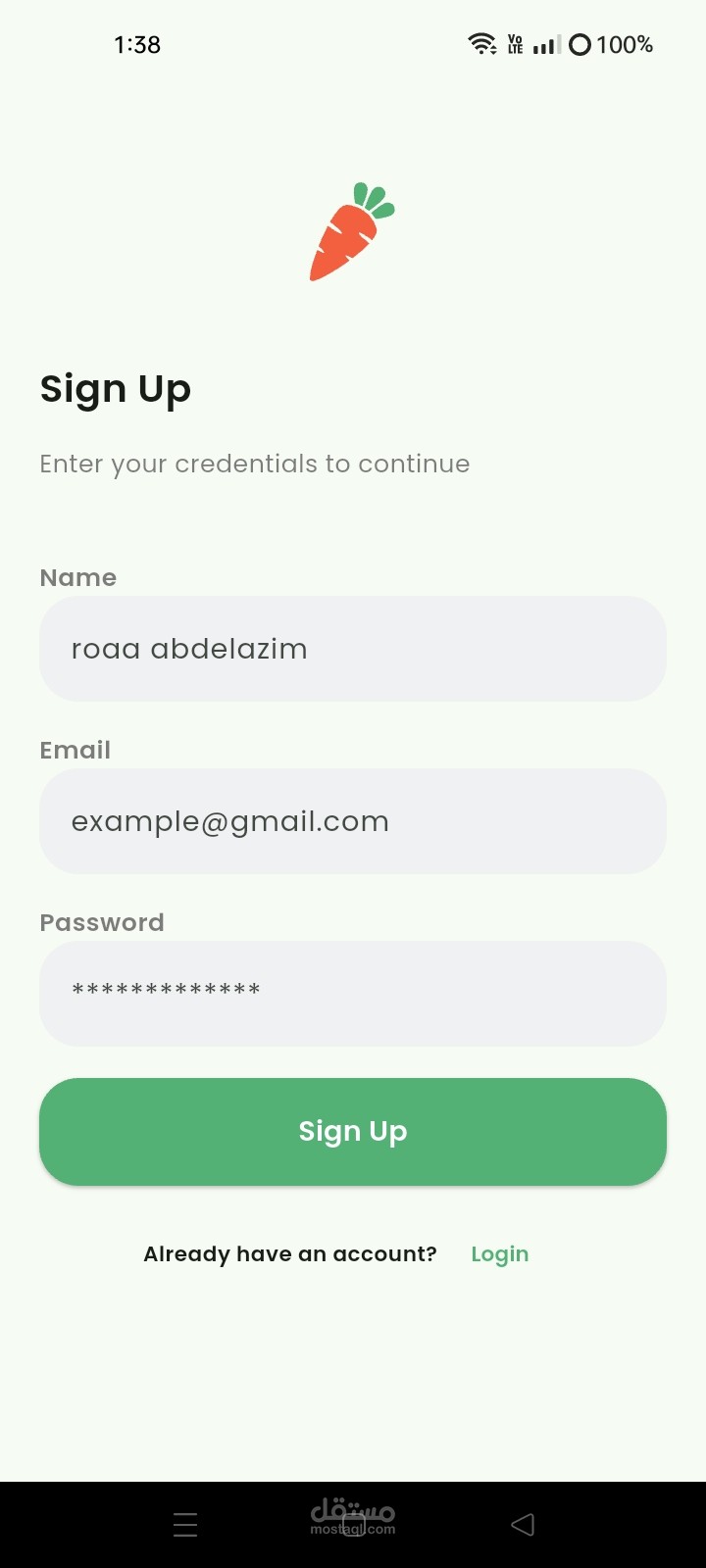Focus the Password field

point(353,993)
